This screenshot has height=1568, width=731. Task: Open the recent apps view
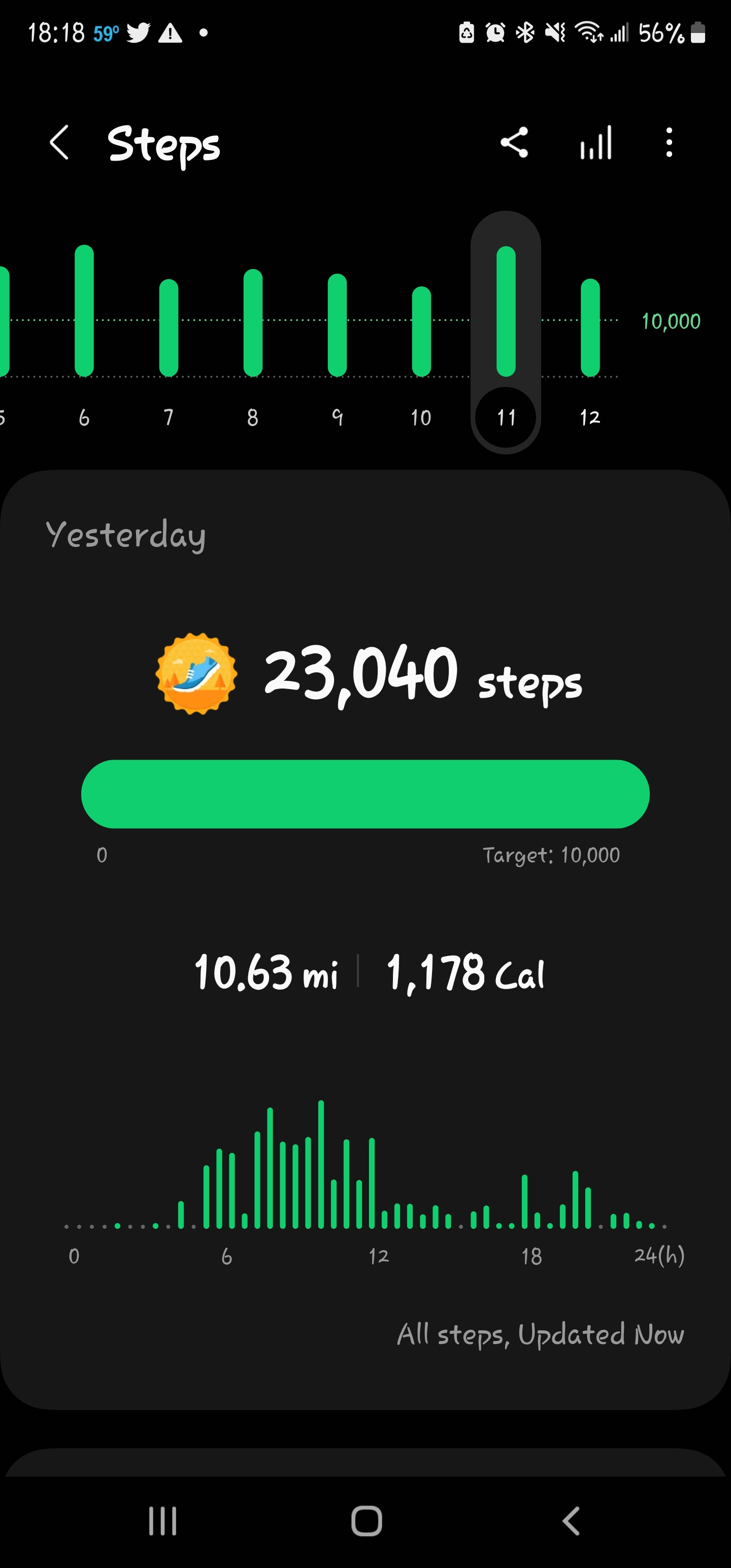[162, 1520]
